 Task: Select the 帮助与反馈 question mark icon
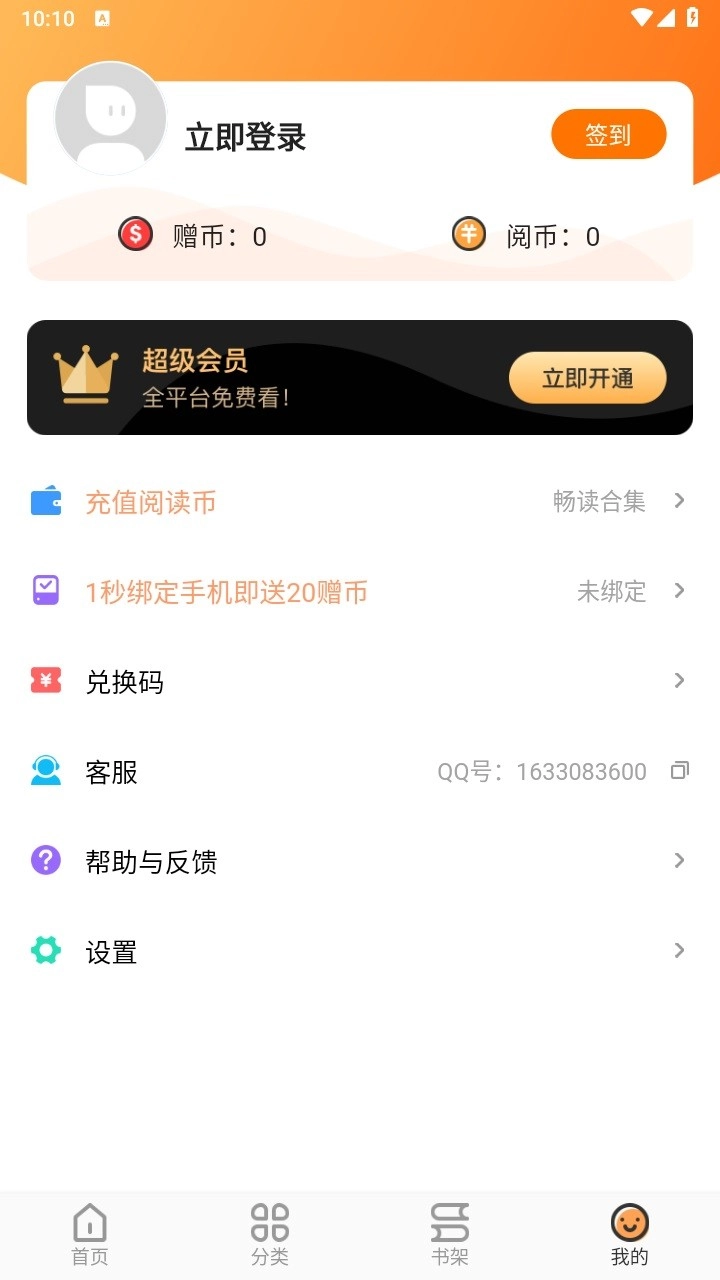(45, 861)
